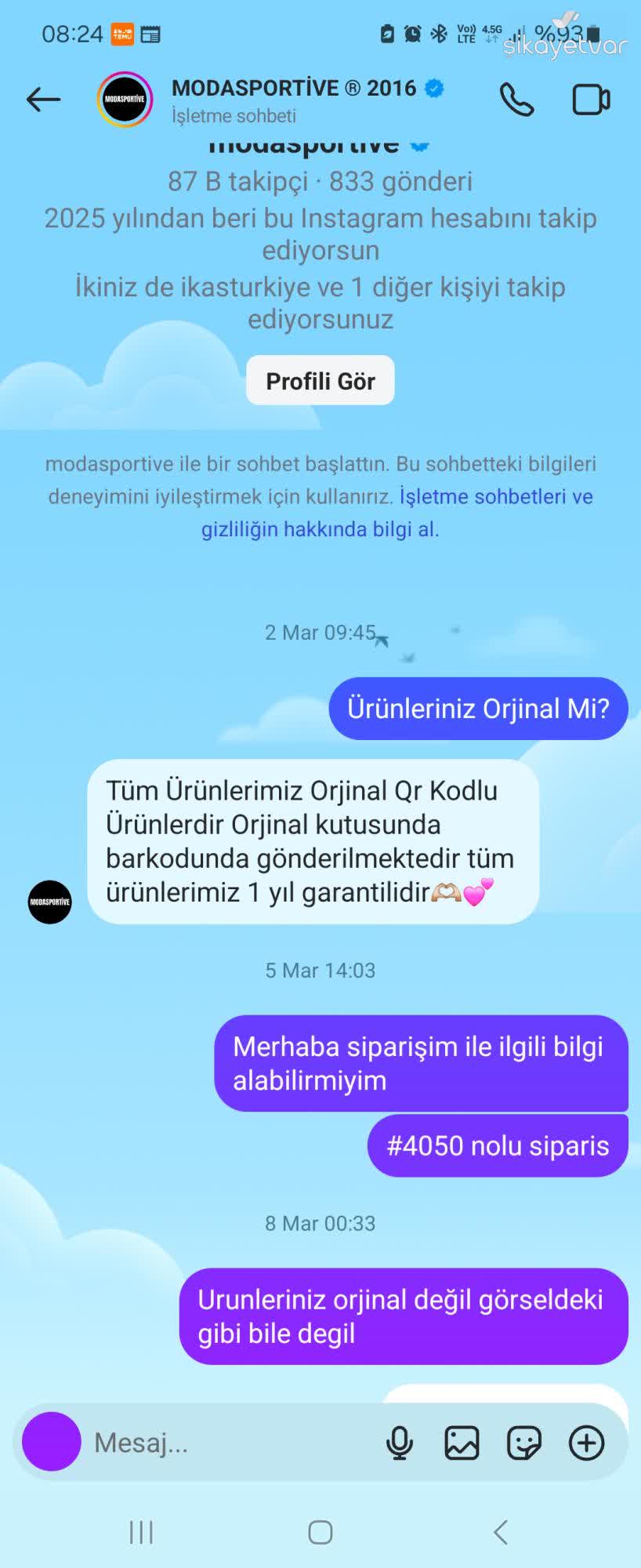The image size is (641, 1568).
Task: Tap the MODASPORTİVE avatar beside its reply
Action: coord(50,902)
